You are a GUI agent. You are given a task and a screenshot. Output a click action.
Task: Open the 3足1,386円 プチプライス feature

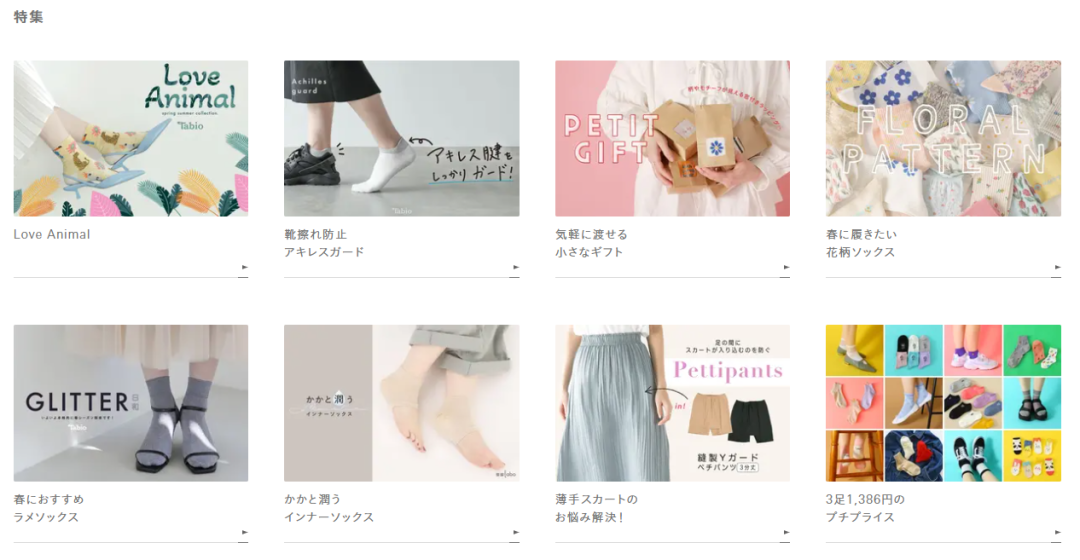943,403
